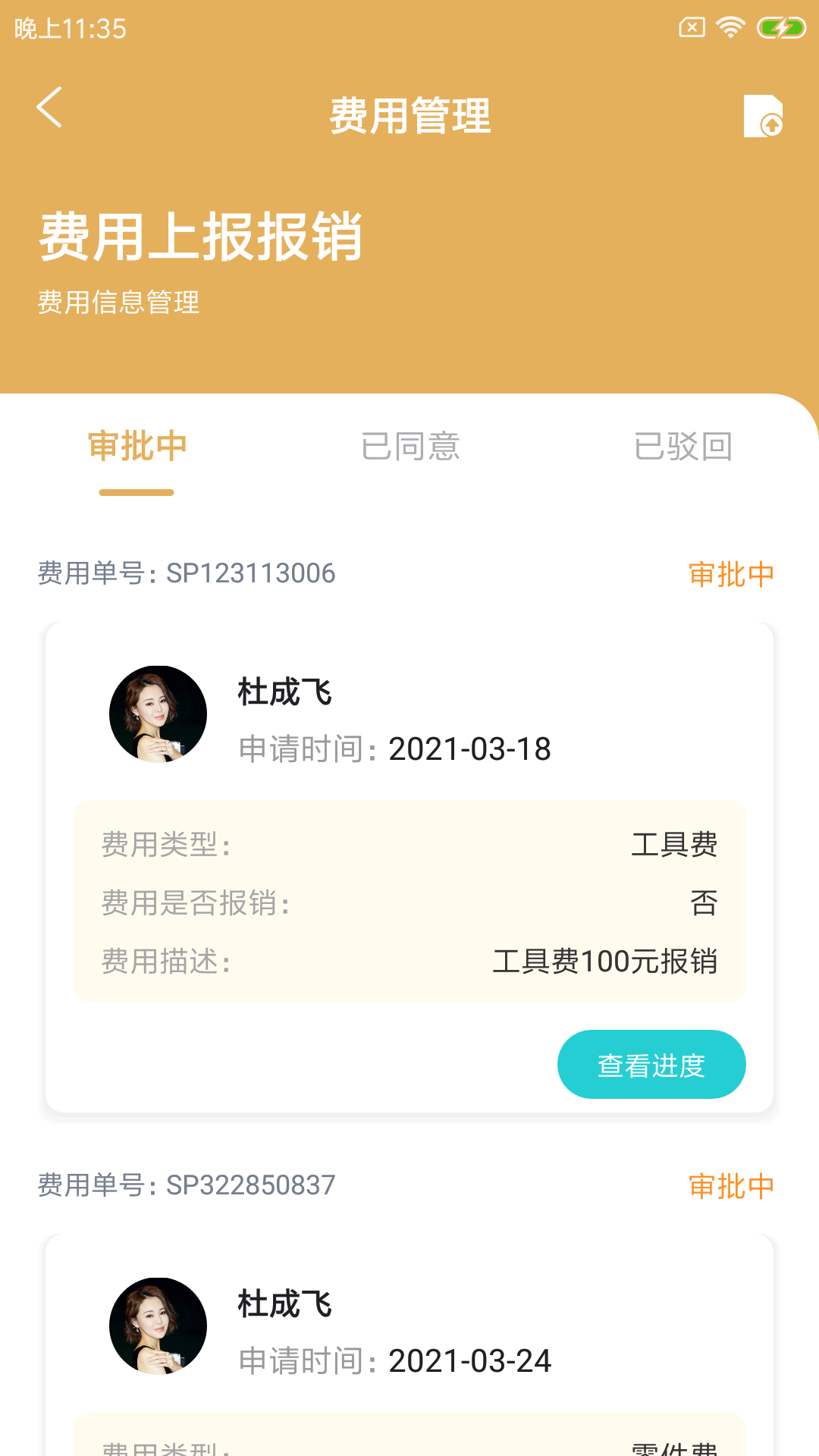Go back from 费用管理 page
Screen dimensions: 819x1456
click(50, 108)
